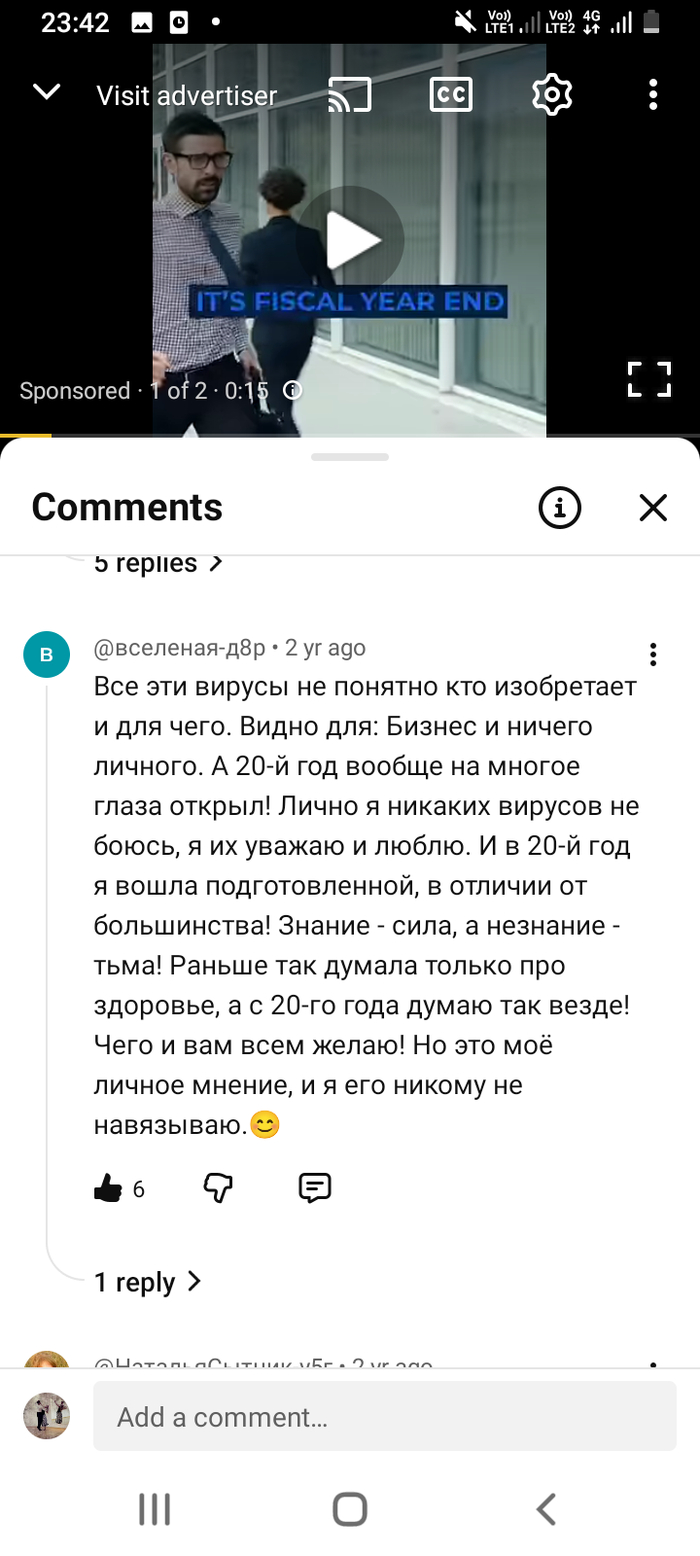This screenshot has height=1556, width=700.
Task: Reply to @вселеная-д8р comment
Action: [315, 1188]
